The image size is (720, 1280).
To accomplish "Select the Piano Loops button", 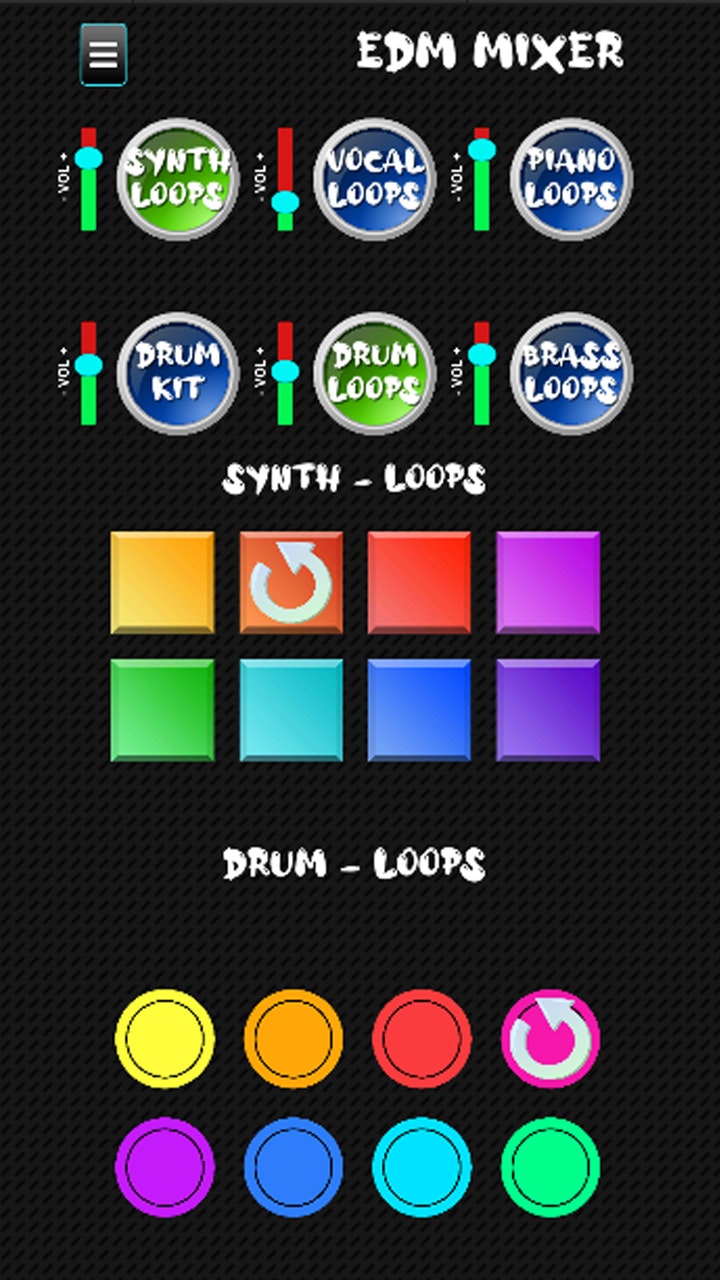I will pyautogui.click(x=571, y=179).
